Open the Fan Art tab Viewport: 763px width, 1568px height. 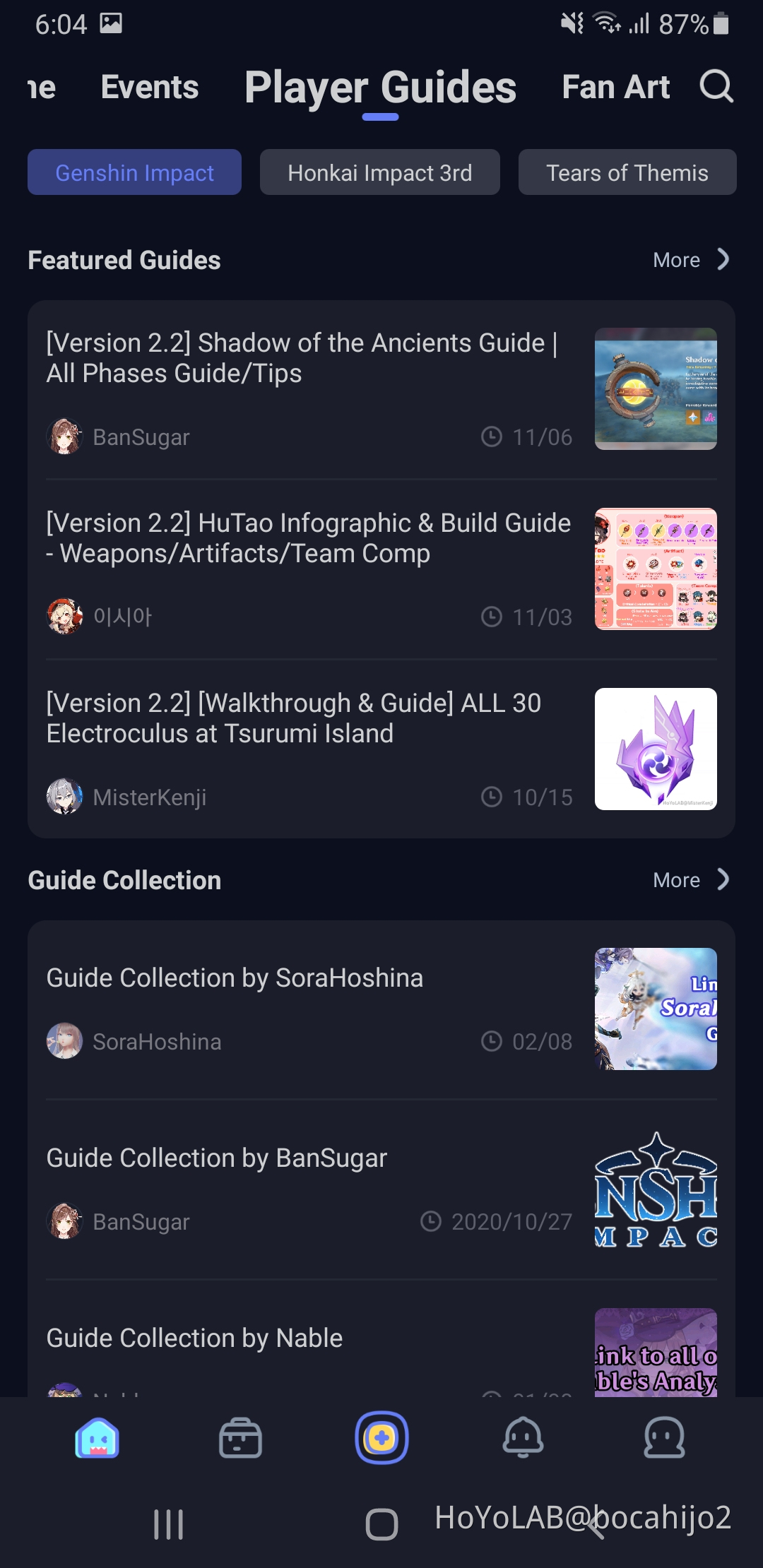click(615, 87)
